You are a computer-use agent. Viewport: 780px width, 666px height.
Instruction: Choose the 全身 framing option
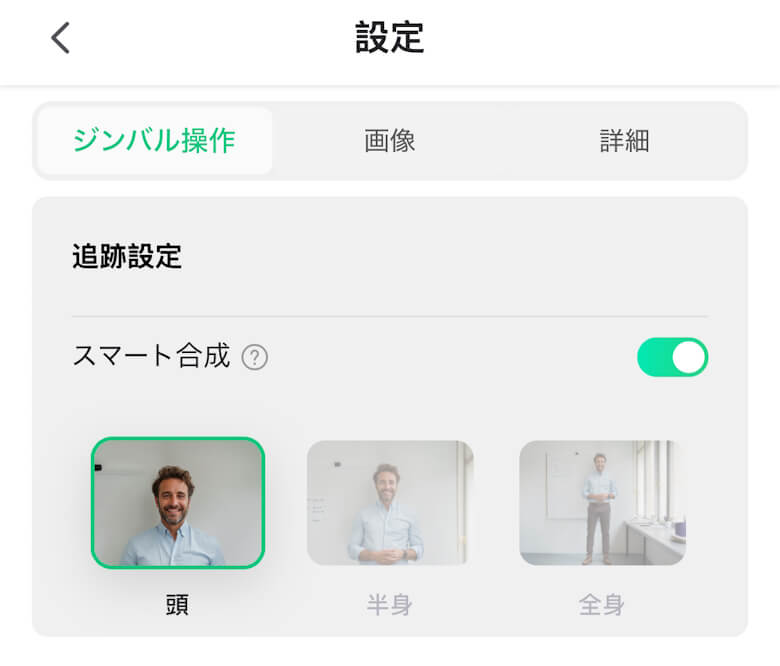point(602,503)
